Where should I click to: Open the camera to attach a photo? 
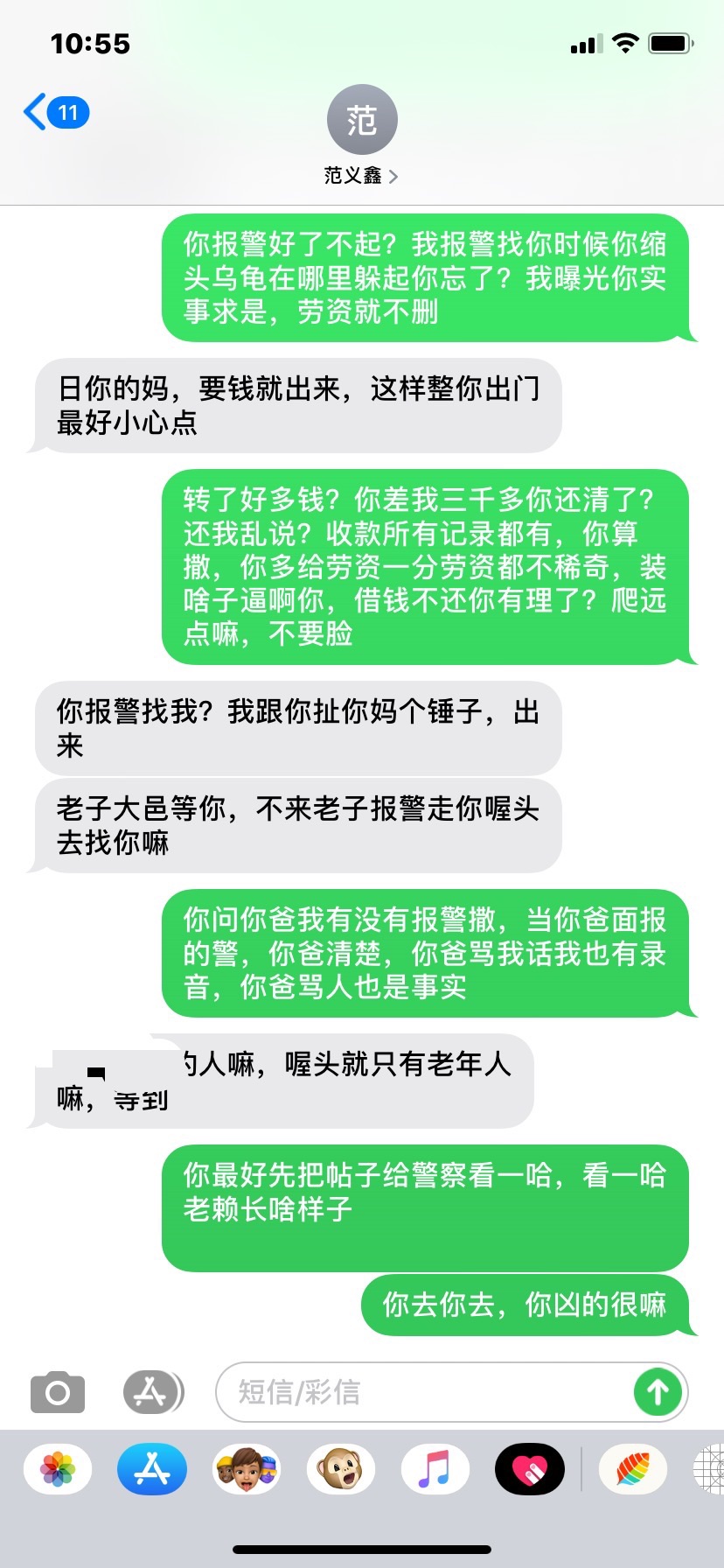coord(58,1391)
